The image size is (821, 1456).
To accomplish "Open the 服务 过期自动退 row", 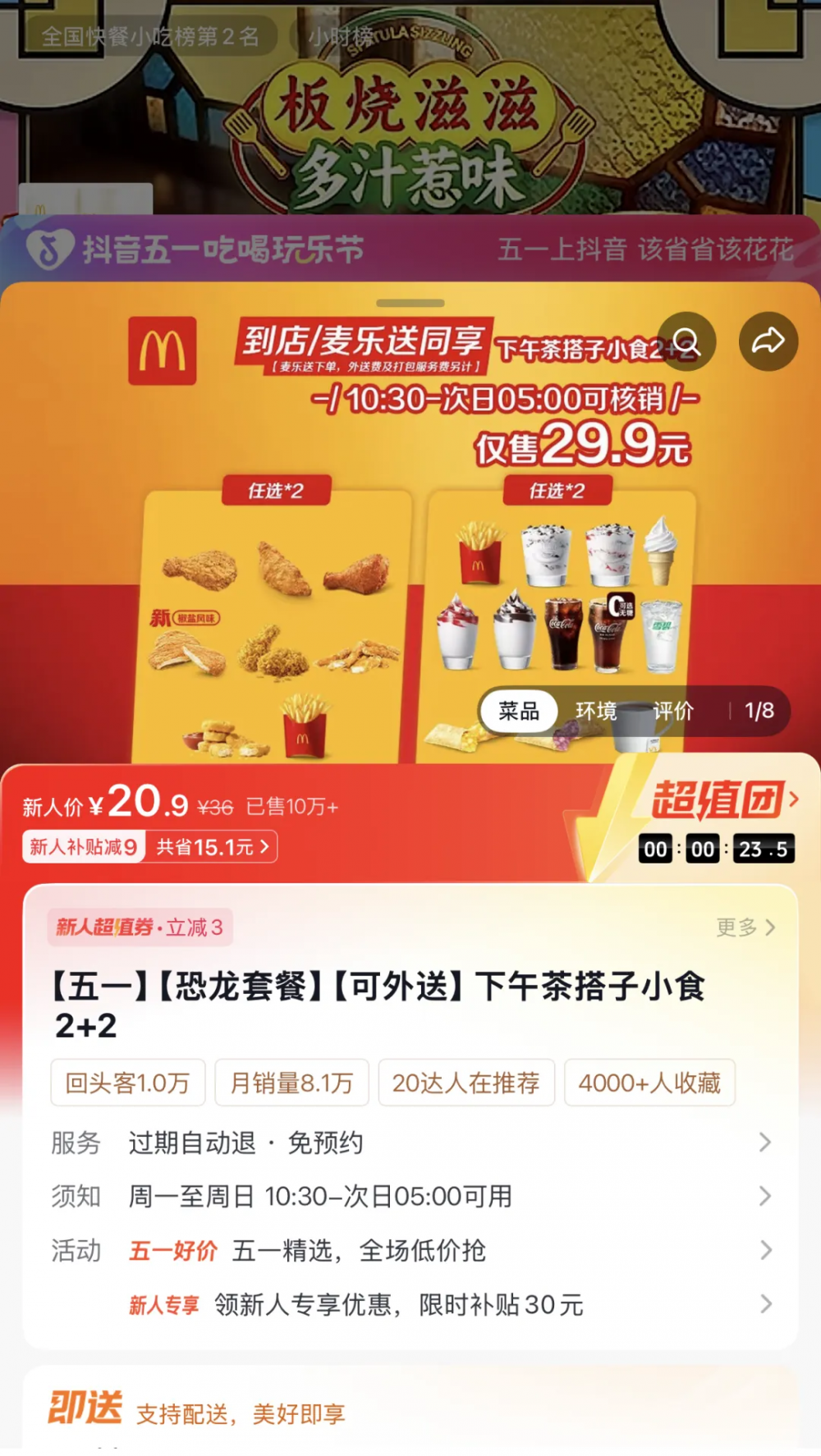I will pos(410,1142).
